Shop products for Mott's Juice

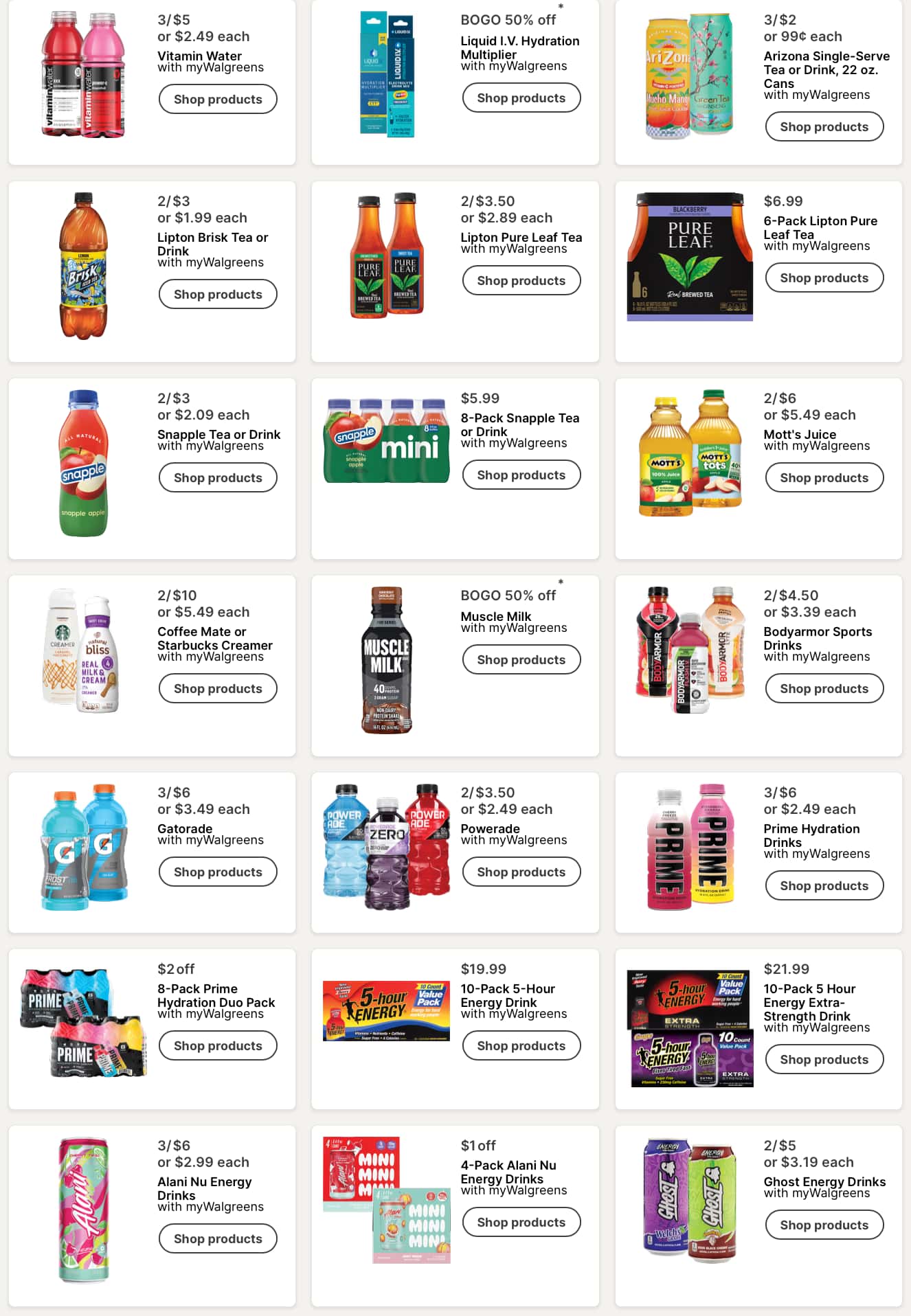[824, 477]
